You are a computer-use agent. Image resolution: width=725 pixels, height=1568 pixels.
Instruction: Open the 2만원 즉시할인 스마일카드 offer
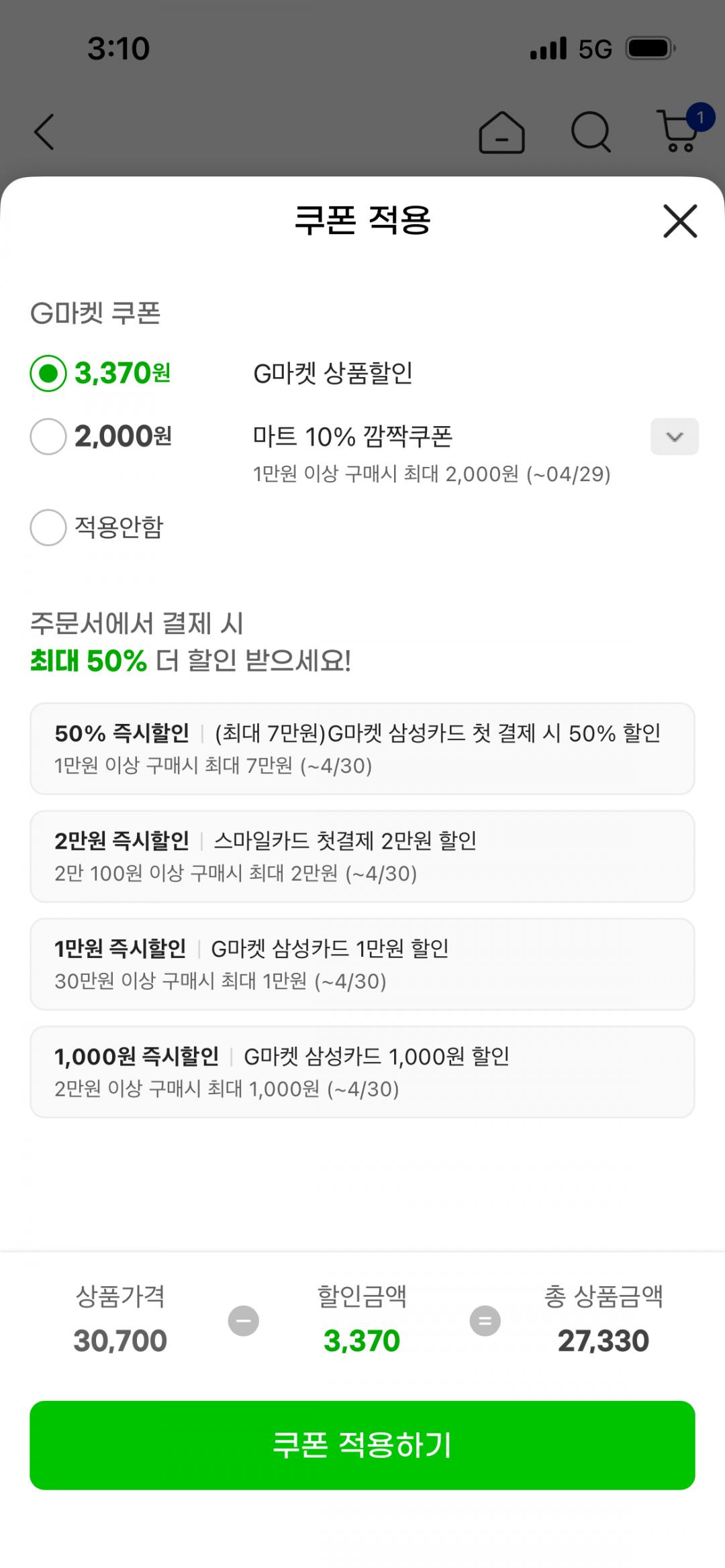tap(362, 856)
